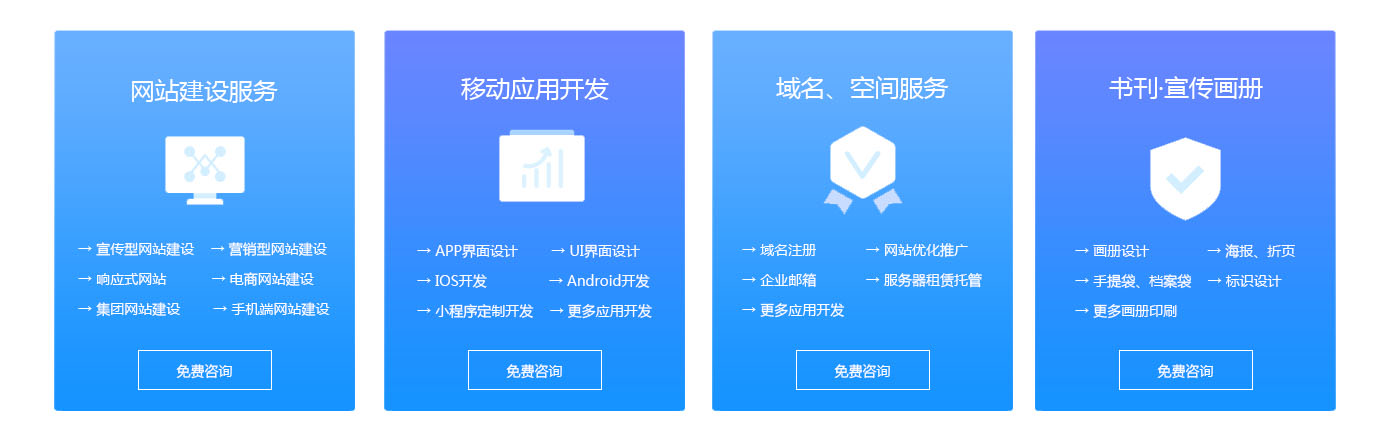Screen dimensions: 1384x444
Task: View 服务器租赁托管 service
Action: 932,280
